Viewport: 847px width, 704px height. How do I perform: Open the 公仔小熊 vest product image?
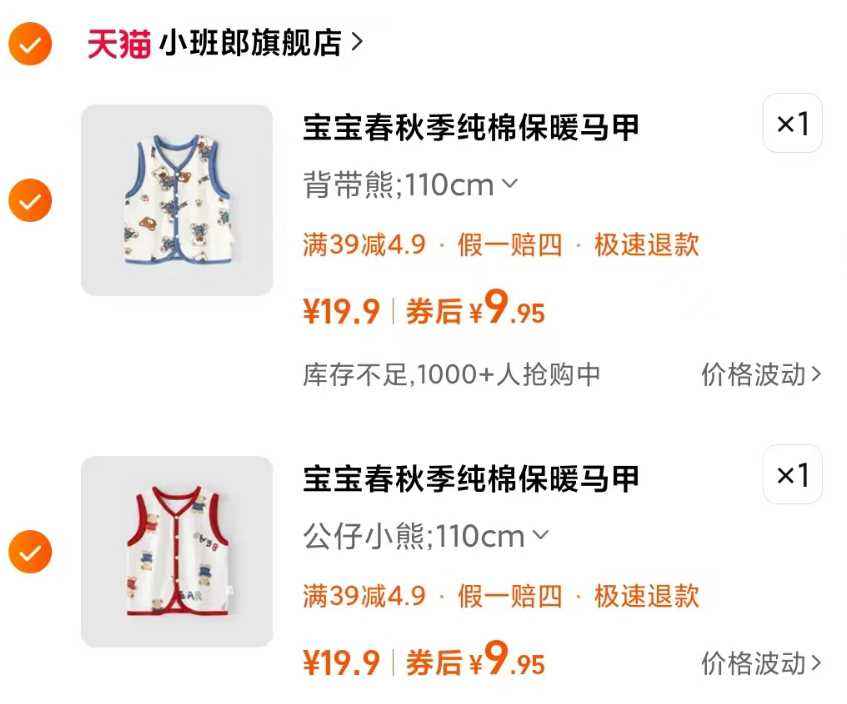pos(177,552)
